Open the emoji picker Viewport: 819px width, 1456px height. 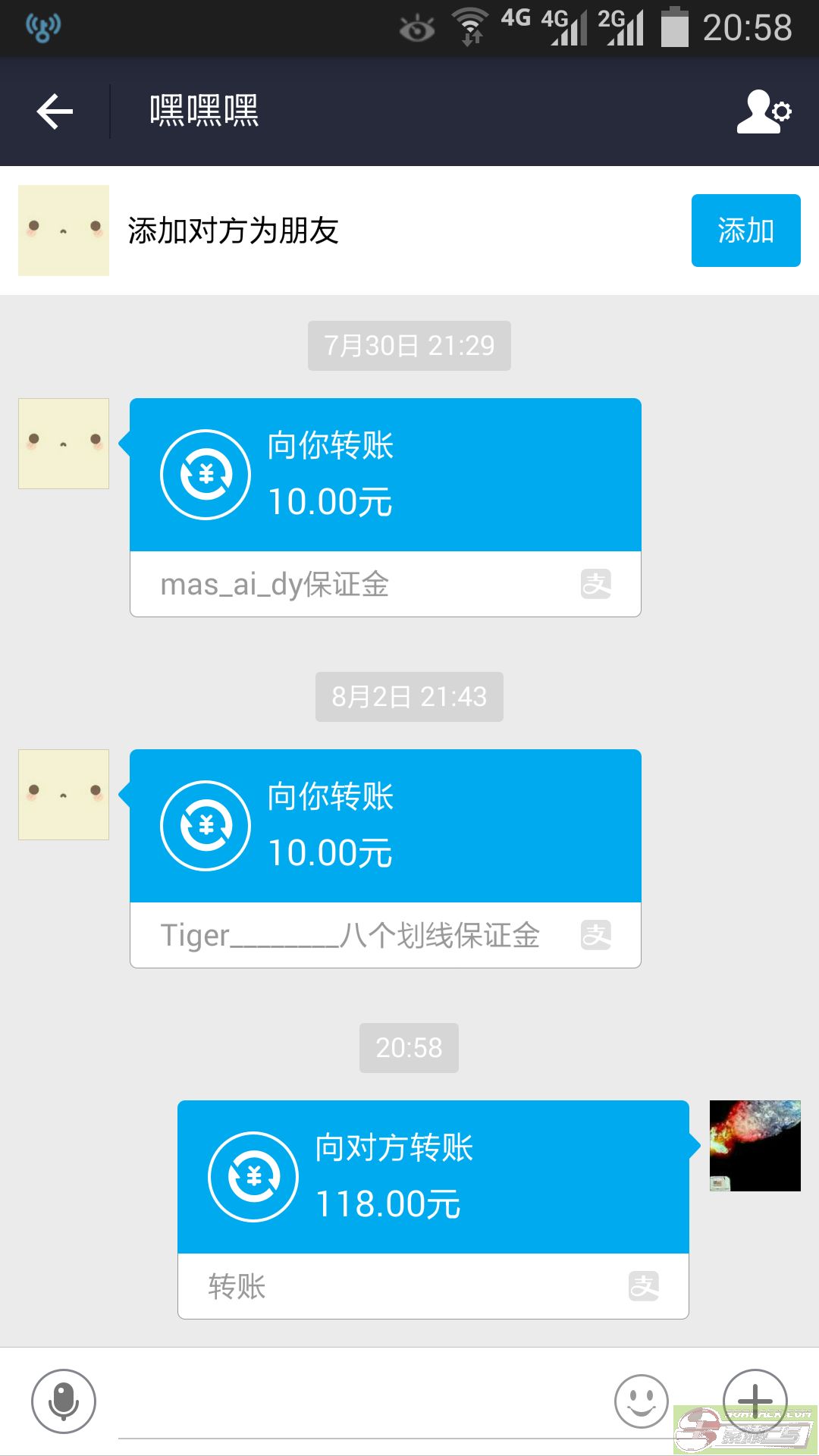coord(642,1401)
